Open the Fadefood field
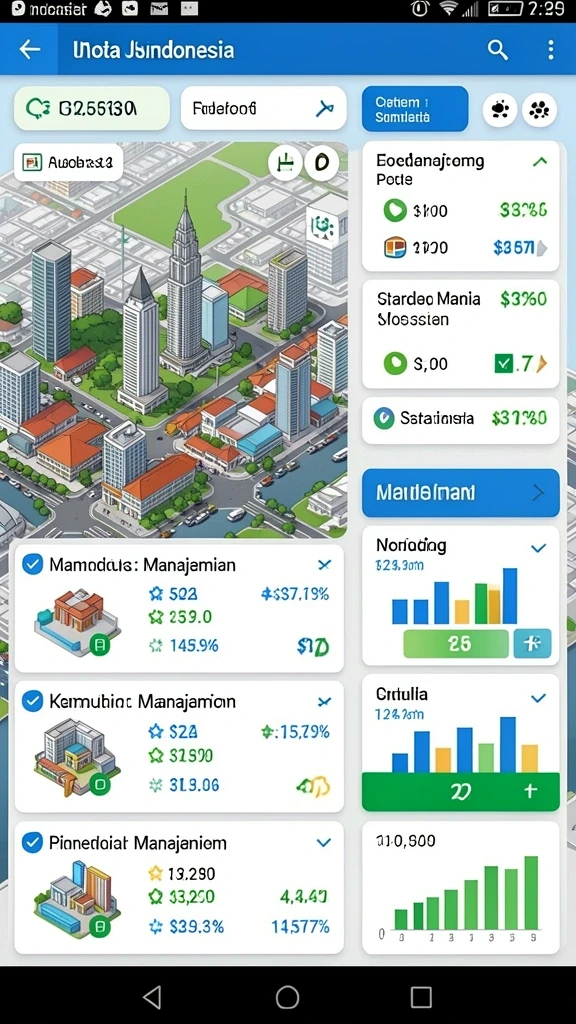Screen dimensions: 576x1024 pyautogui.click(x=263, y=108)
